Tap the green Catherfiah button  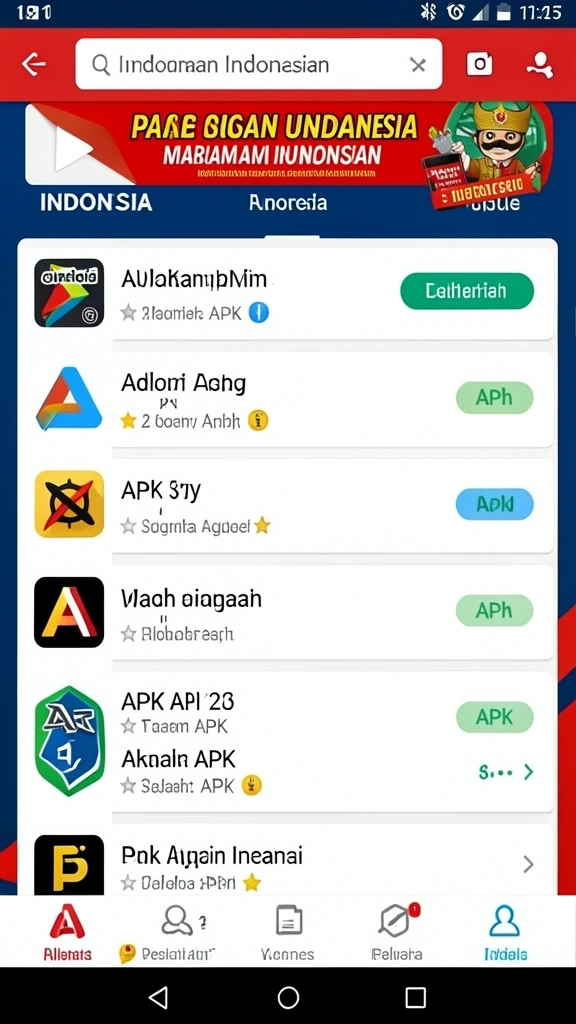click(467, 291)
